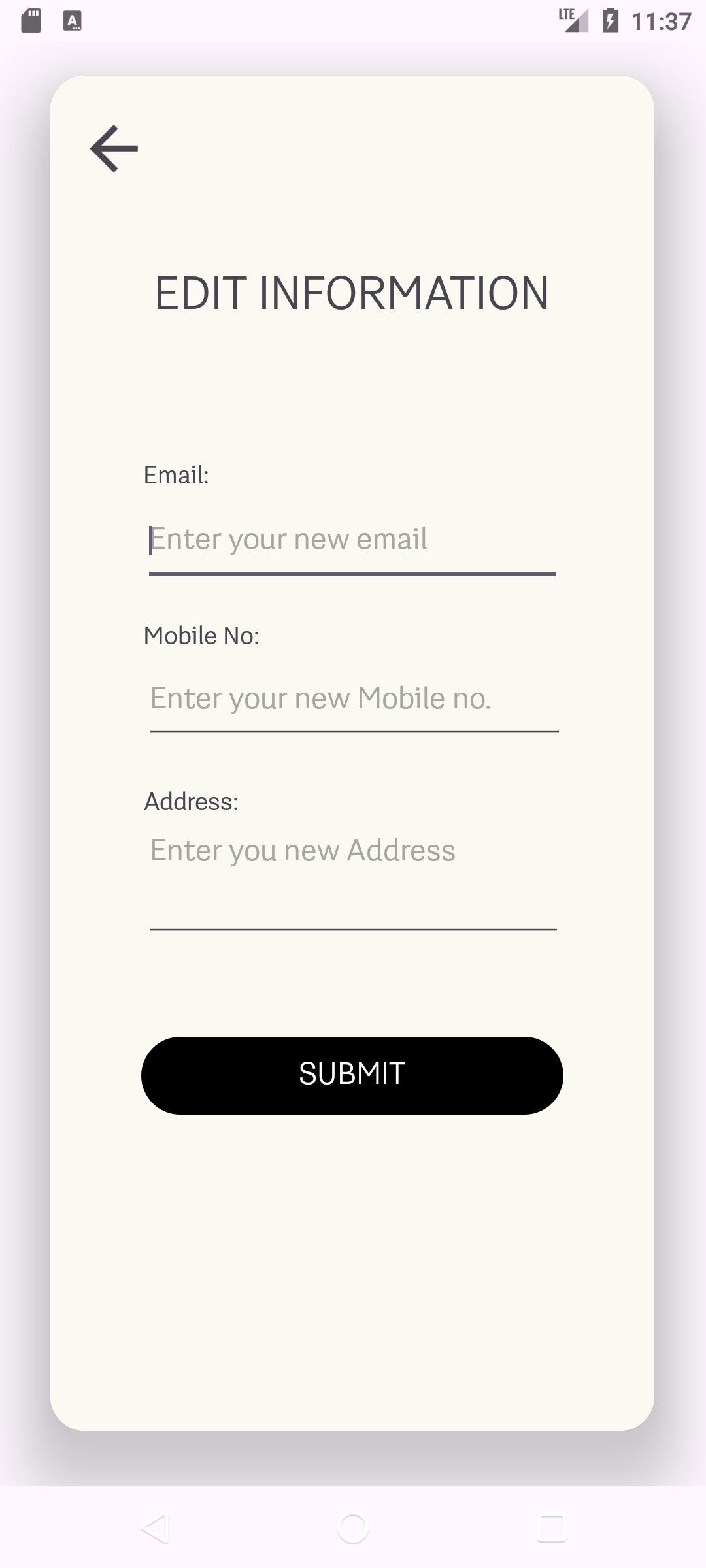The height and width of the screenshot is (1568, 706).
Task: Tap the system home button
Action: coord(353,1529)
